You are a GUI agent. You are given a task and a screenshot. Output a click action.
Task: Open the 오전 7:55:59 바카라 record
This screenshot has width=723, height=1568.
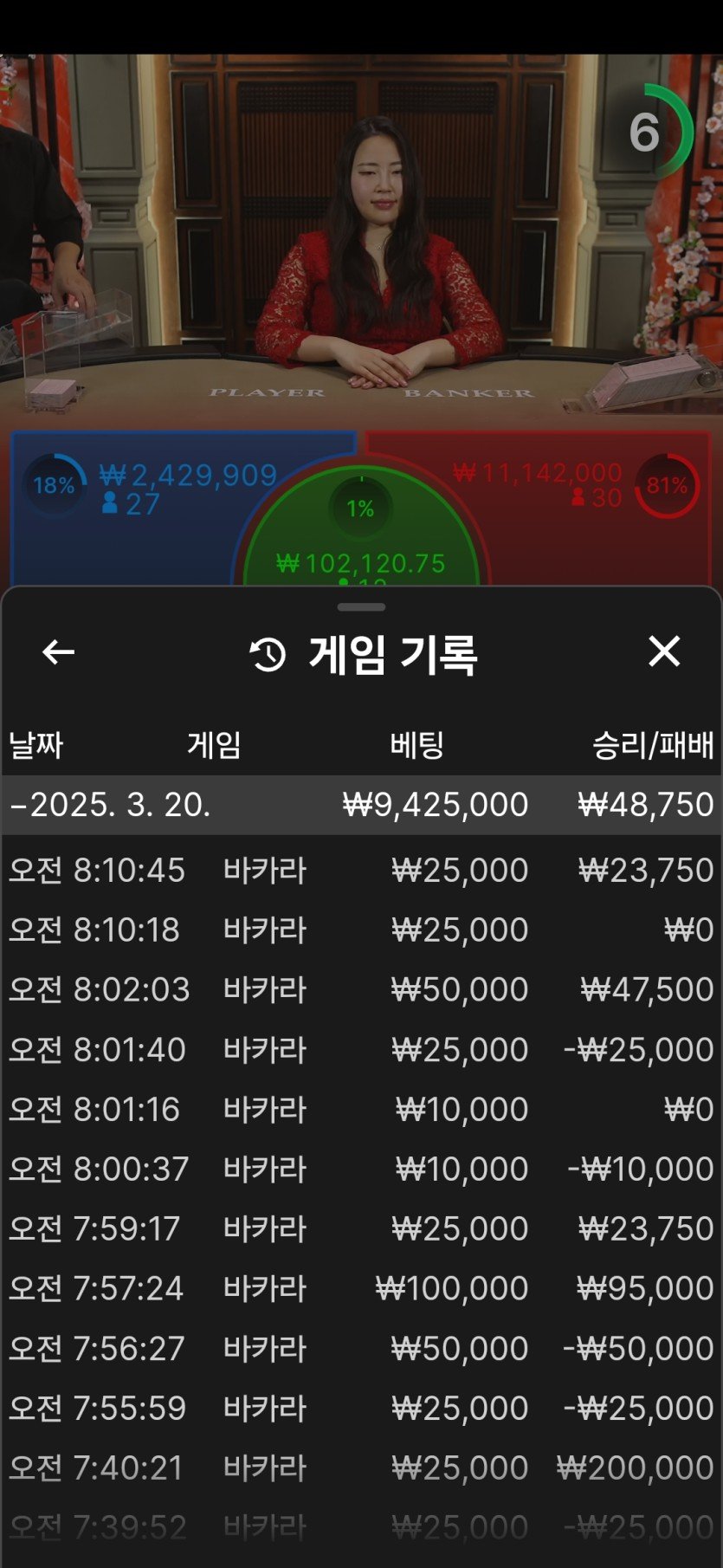pyautogui.click(x=361, y=1408)
